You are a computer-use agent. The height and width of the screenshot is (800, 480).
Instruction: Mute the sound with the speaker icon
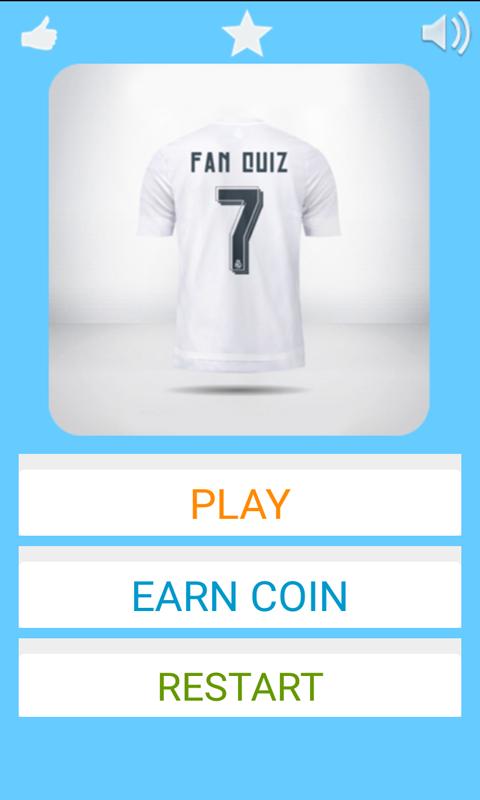click(x=445, y=33)
